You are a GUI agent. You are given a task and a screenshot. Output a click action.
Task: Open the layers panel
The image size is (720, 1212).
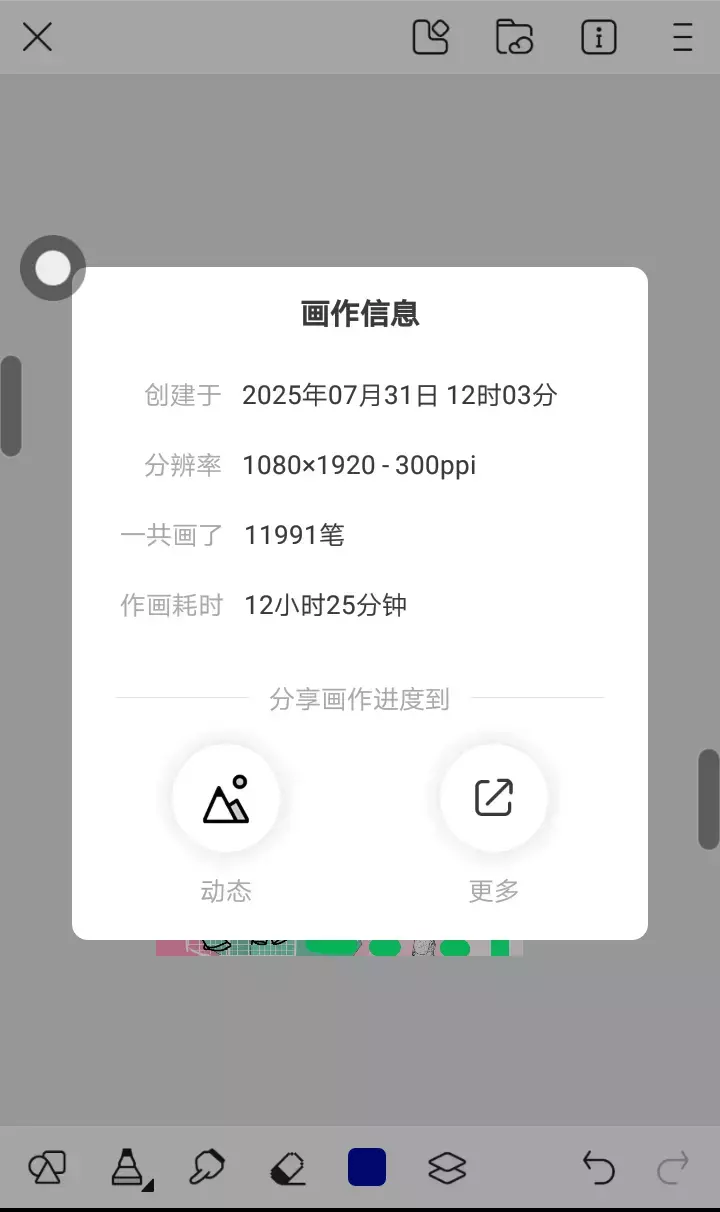447,1167
